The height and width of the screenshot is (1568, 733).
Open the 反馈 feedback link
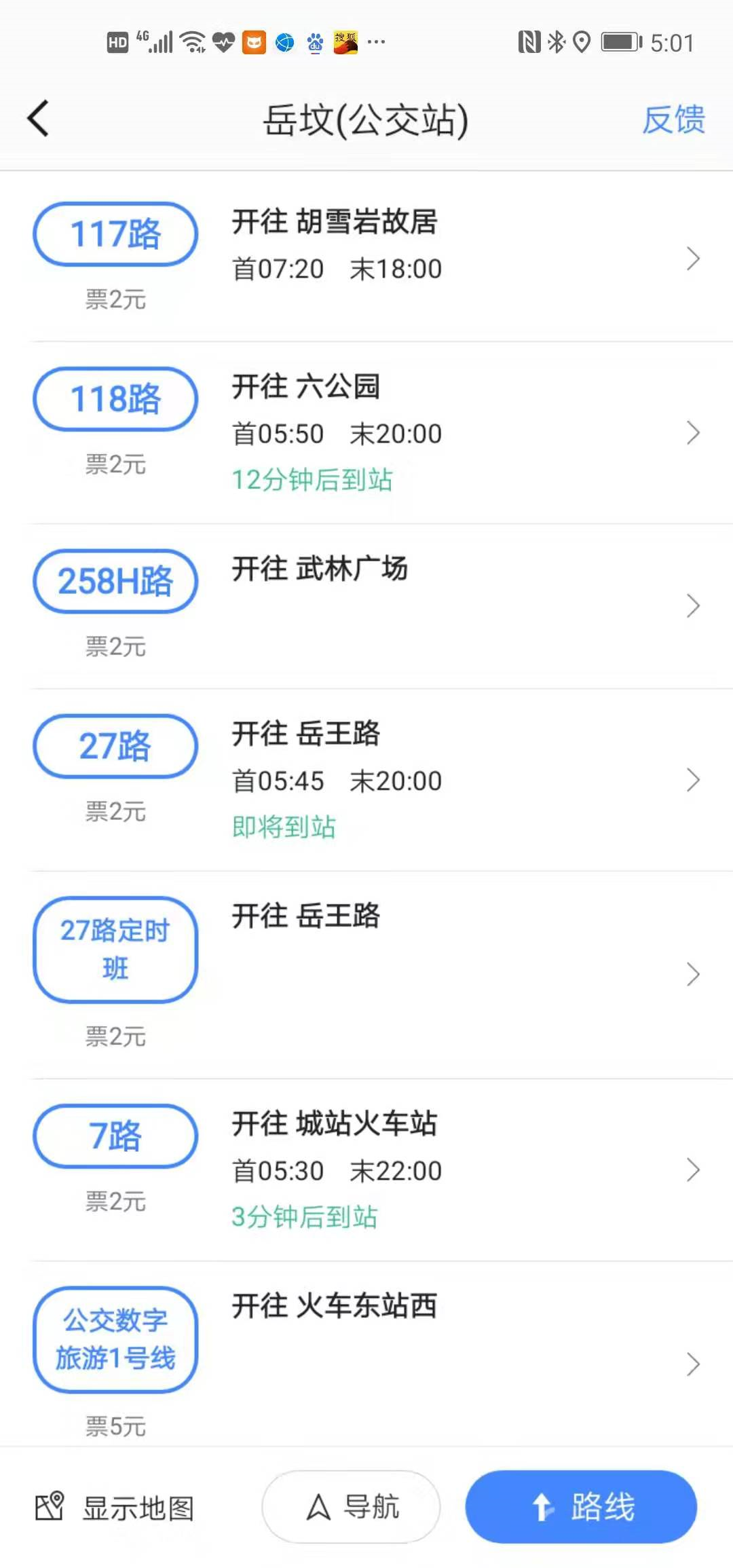click(x=673, y=120)
